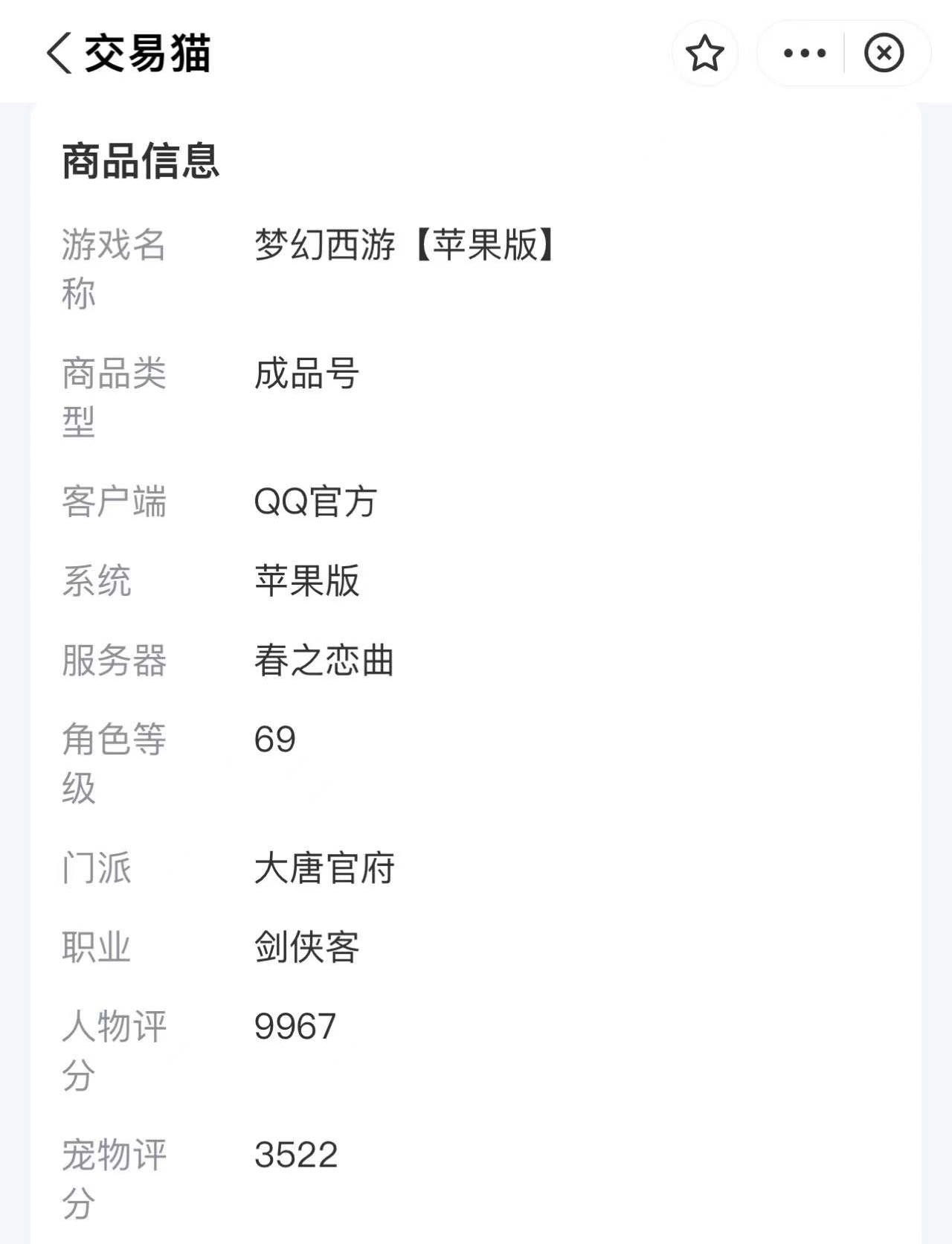Favorite this page with the star icon

(704, 54)
